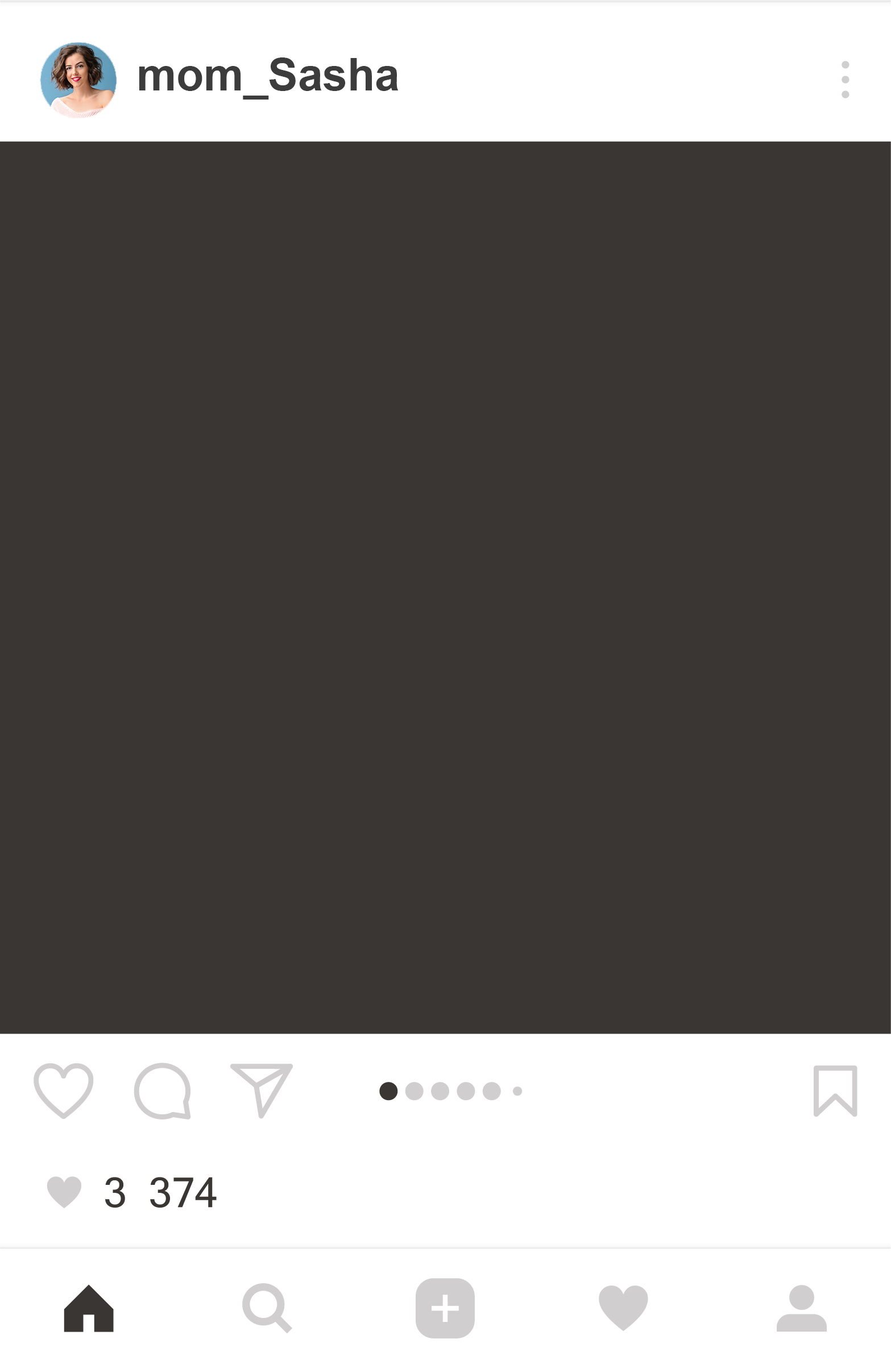Switch to the Search tab

(x=267, y=1308)
